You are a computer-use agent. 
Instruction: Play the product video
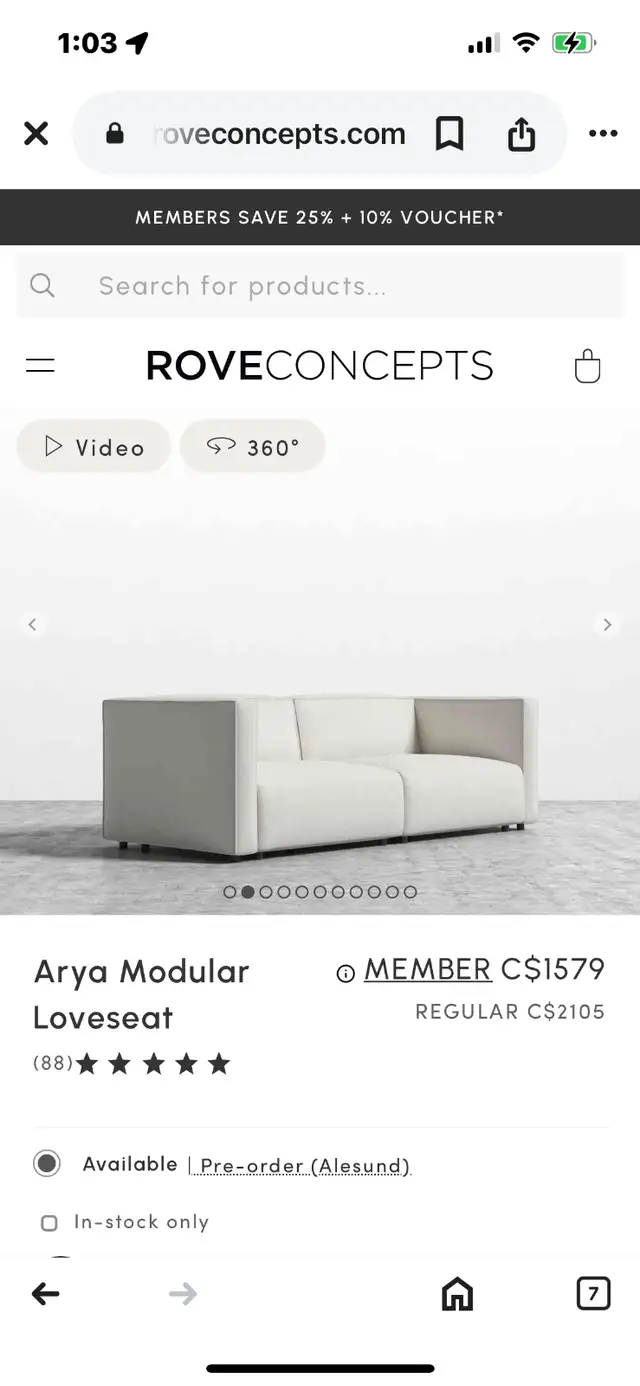[x=94, y=447]
